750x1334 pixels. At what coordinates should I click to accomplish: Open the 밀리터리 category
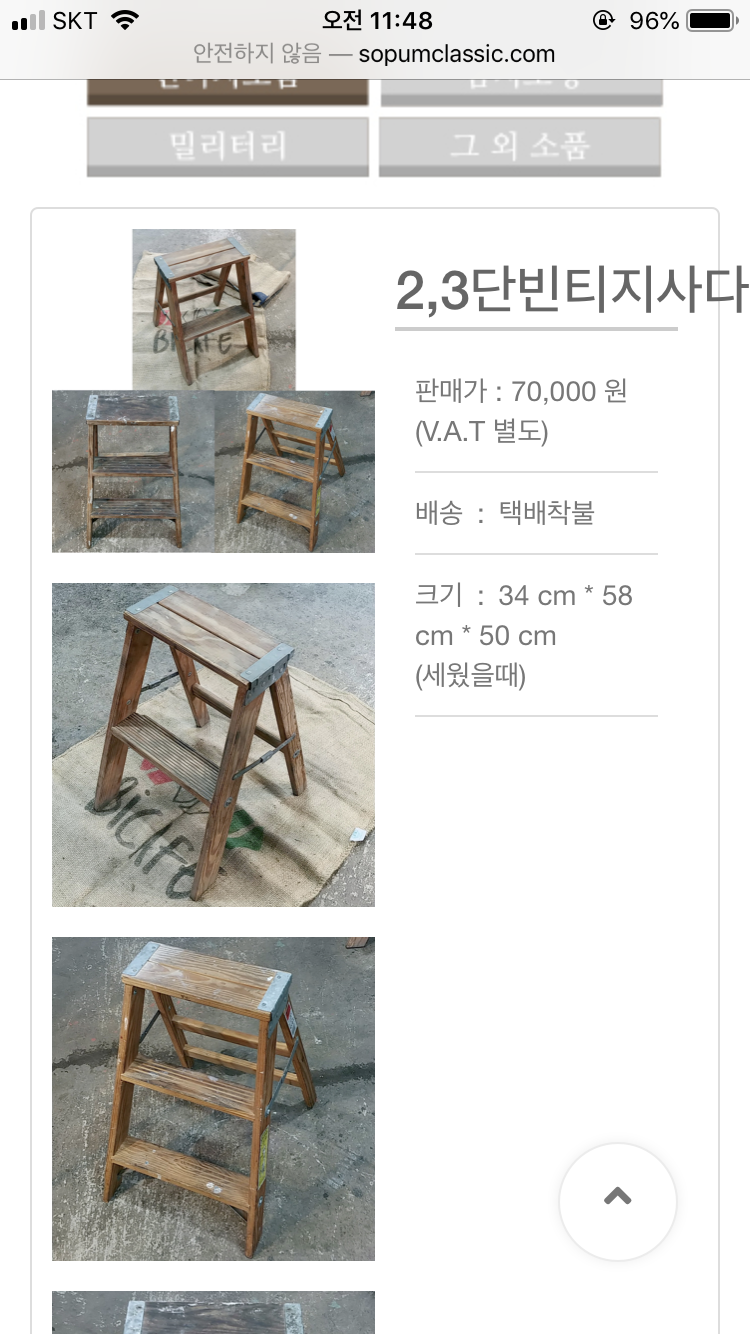[228, 146]
